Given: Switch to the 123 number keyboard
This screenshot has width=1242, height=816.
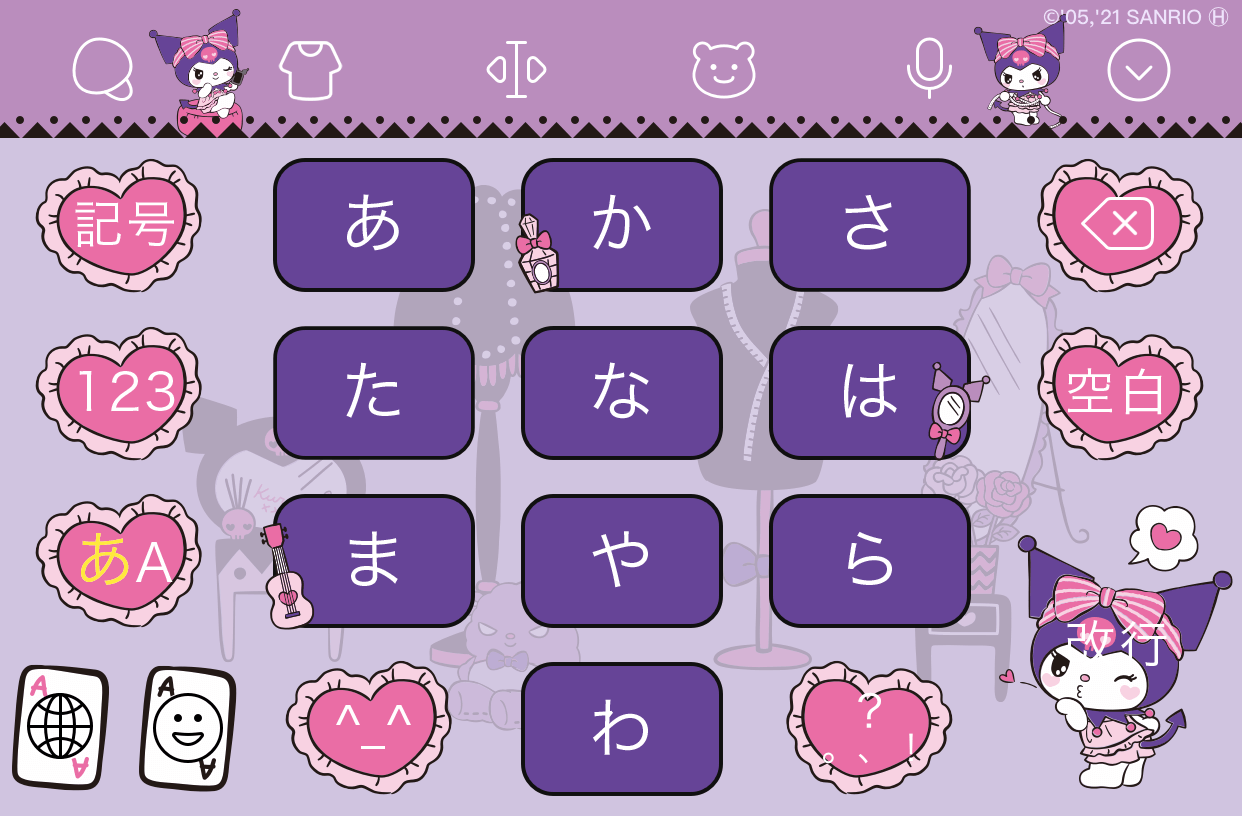Looking at the screenshot, I should [x=120, y=392].
